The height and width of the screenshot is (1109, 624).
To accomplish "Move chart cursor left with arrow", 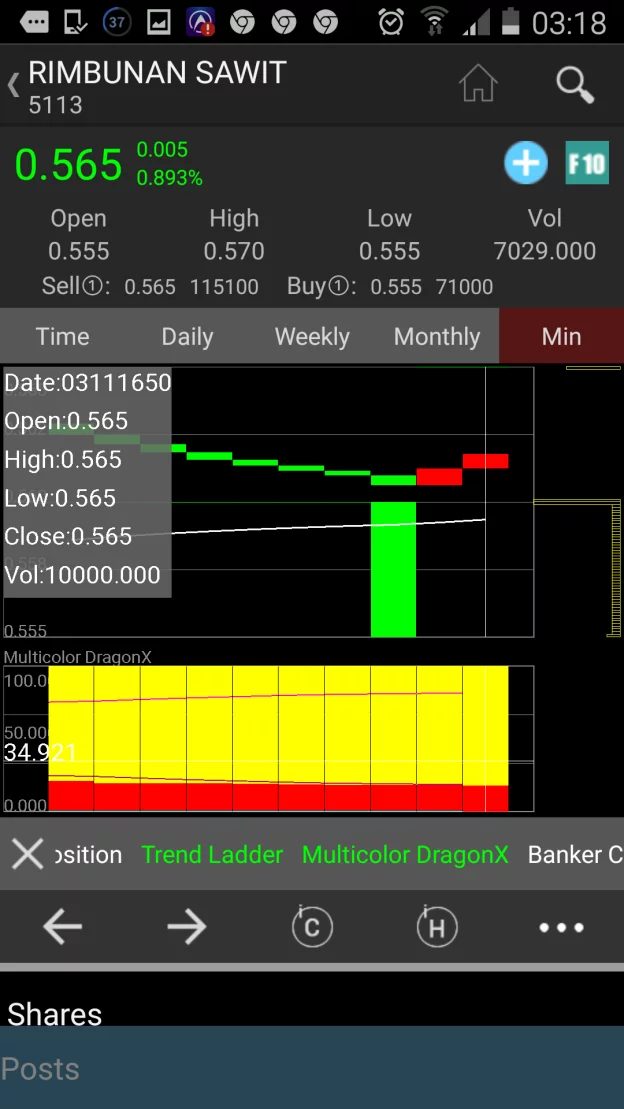I will [62, 928].
